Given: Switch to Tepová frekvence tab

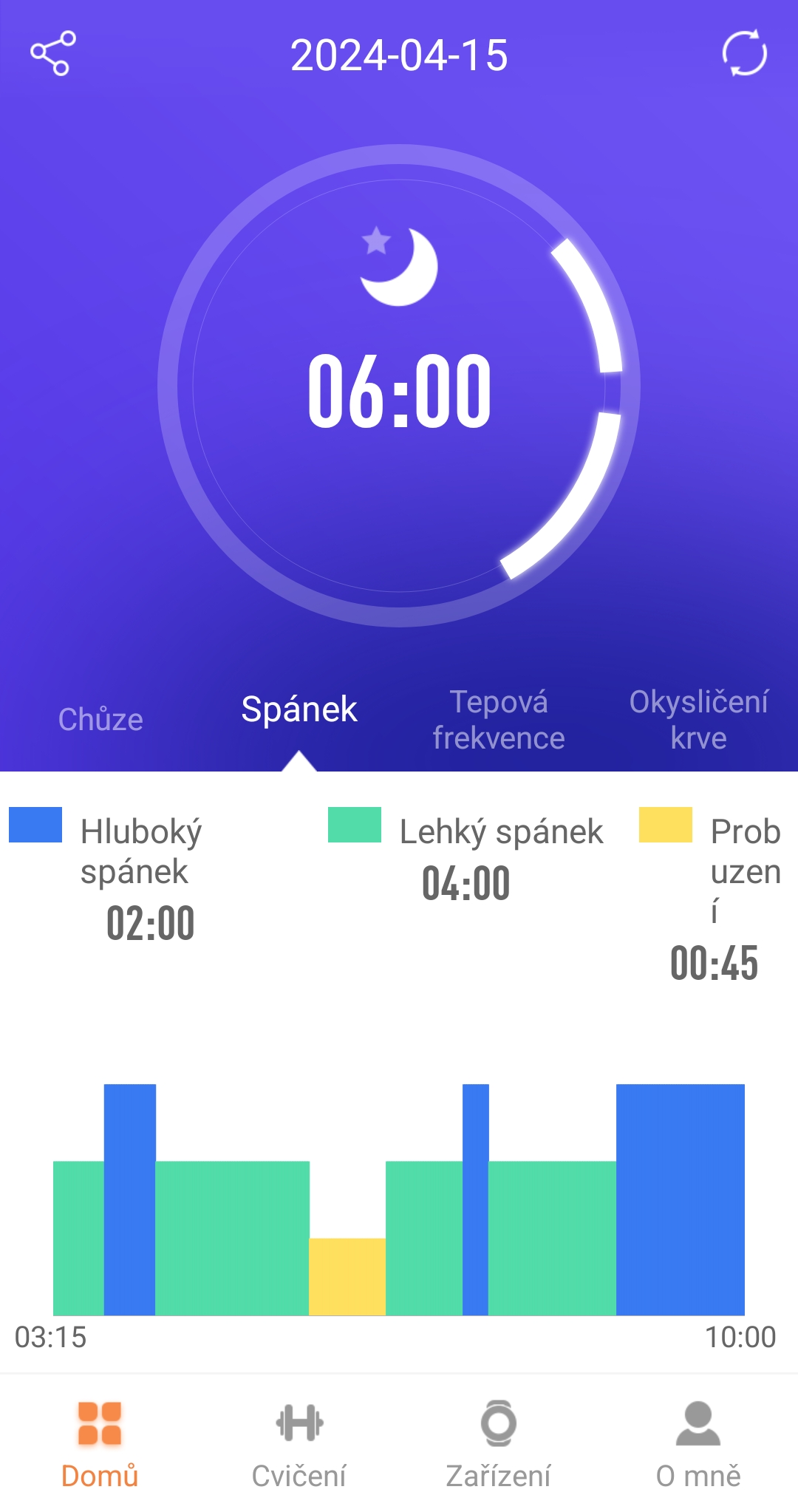Looking at the screenshot, I should click(499, 720).
